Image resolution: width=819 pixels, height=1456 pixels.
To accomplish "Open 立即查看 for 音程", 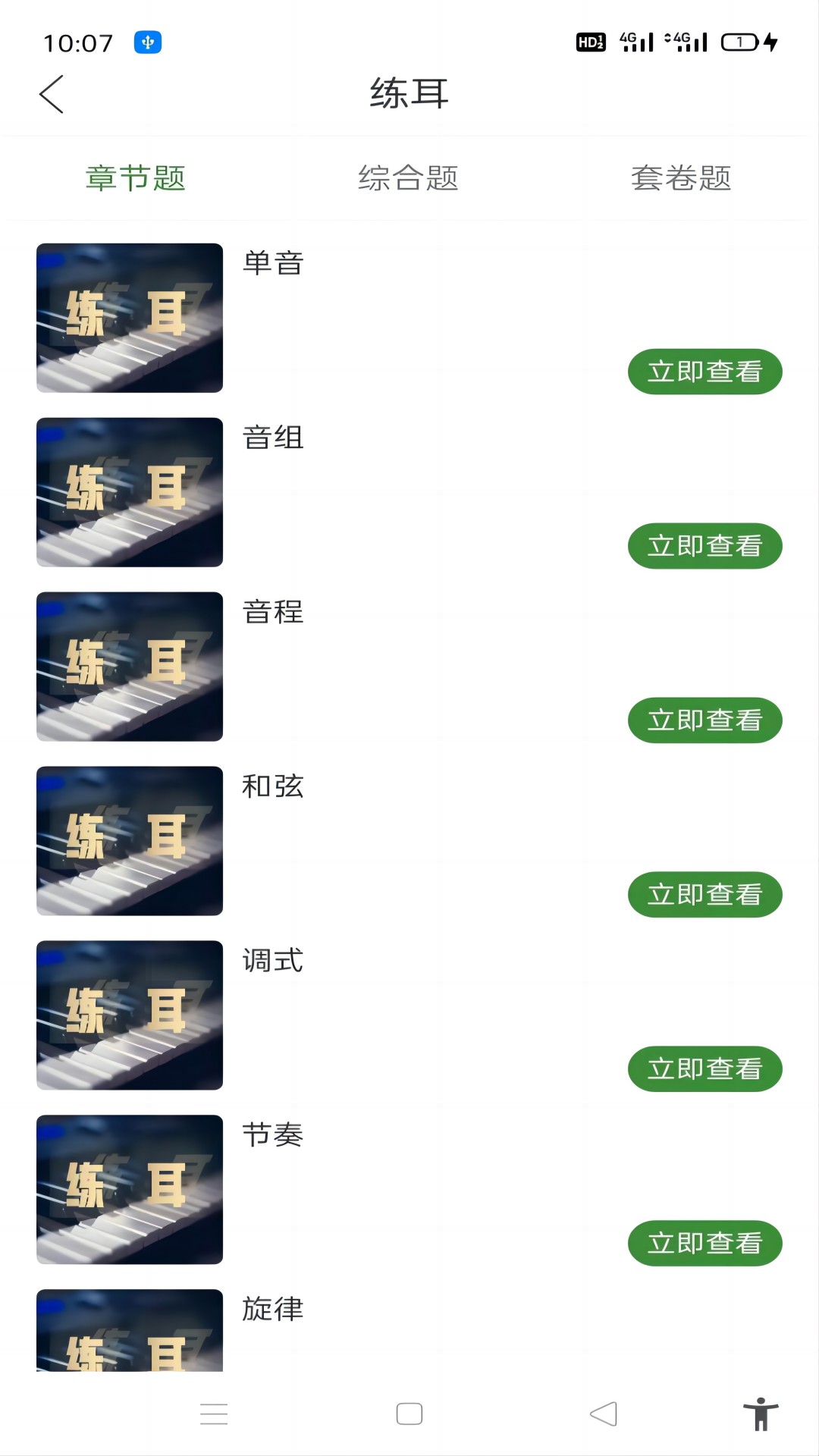I will (704, 720).
